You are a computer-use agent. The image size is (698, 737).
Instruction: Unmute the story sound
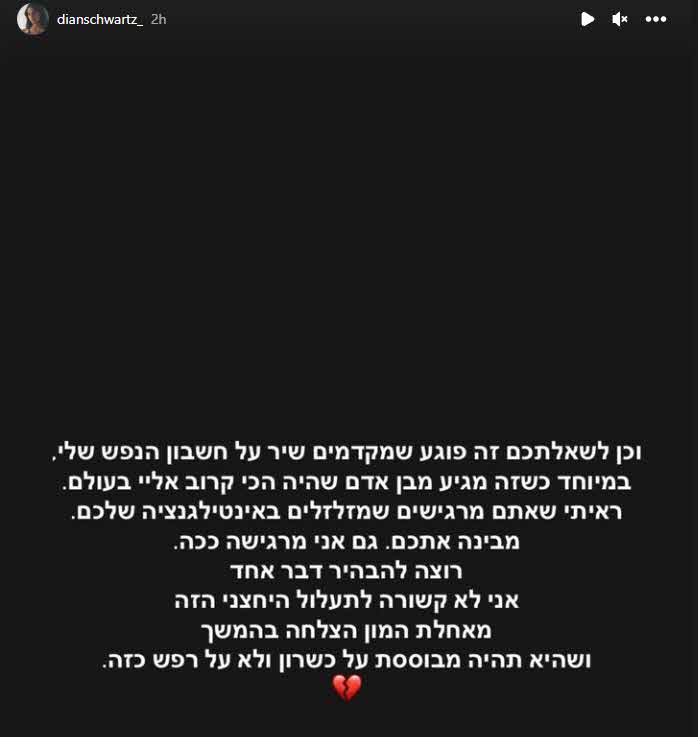coord(620,19)
